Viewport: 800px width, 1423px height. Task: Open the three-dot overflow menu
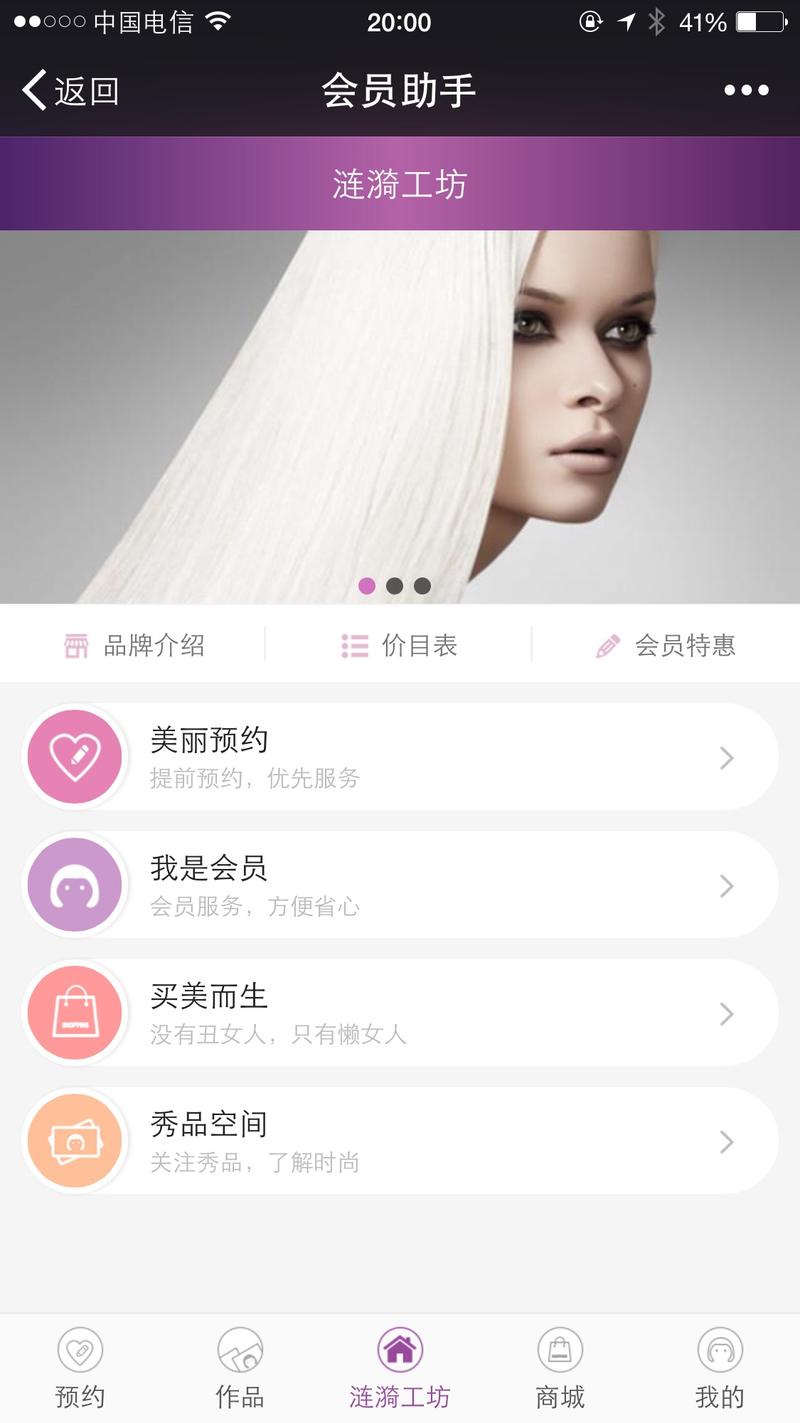tap(746, 91)
